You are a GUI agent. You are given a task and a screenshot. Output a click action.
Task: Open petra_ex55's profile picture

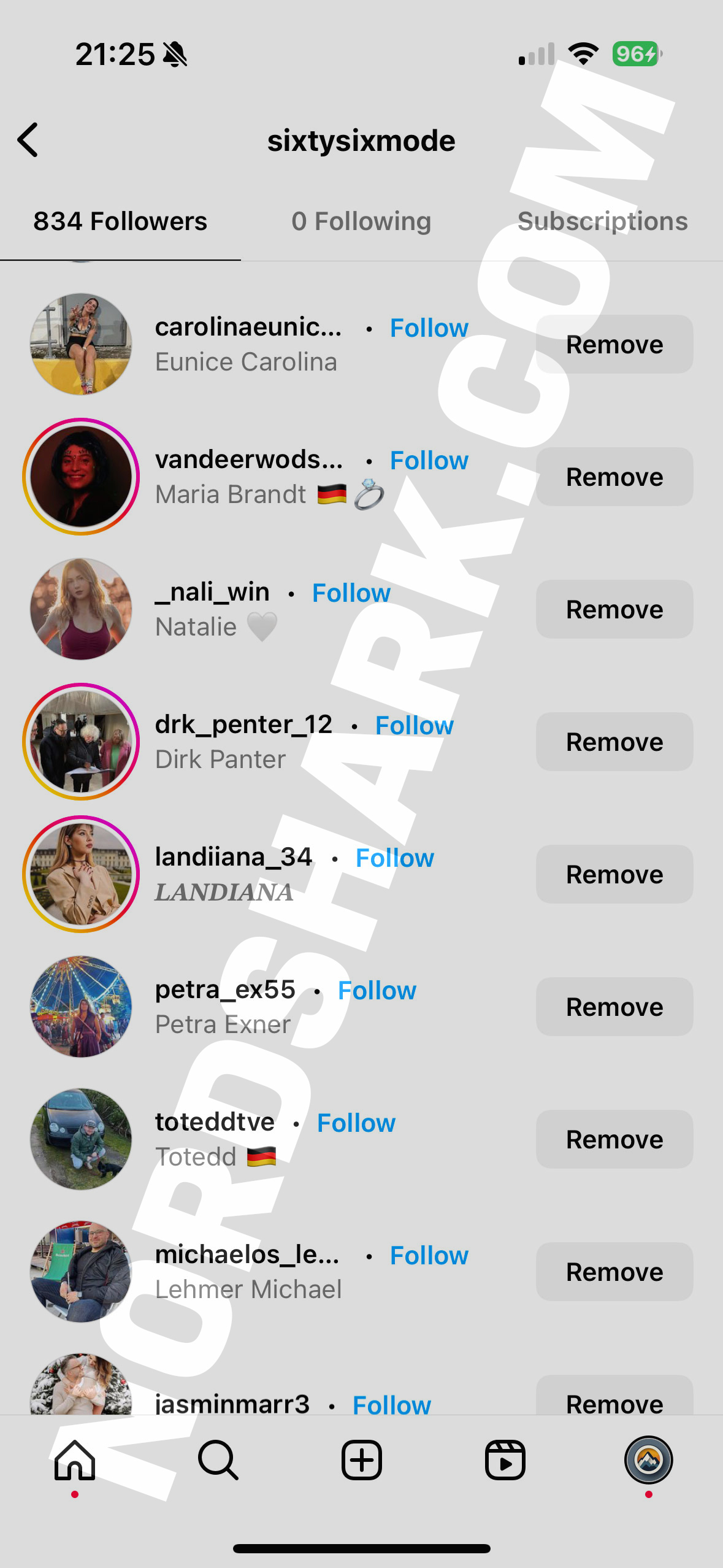pos(81,1007)
